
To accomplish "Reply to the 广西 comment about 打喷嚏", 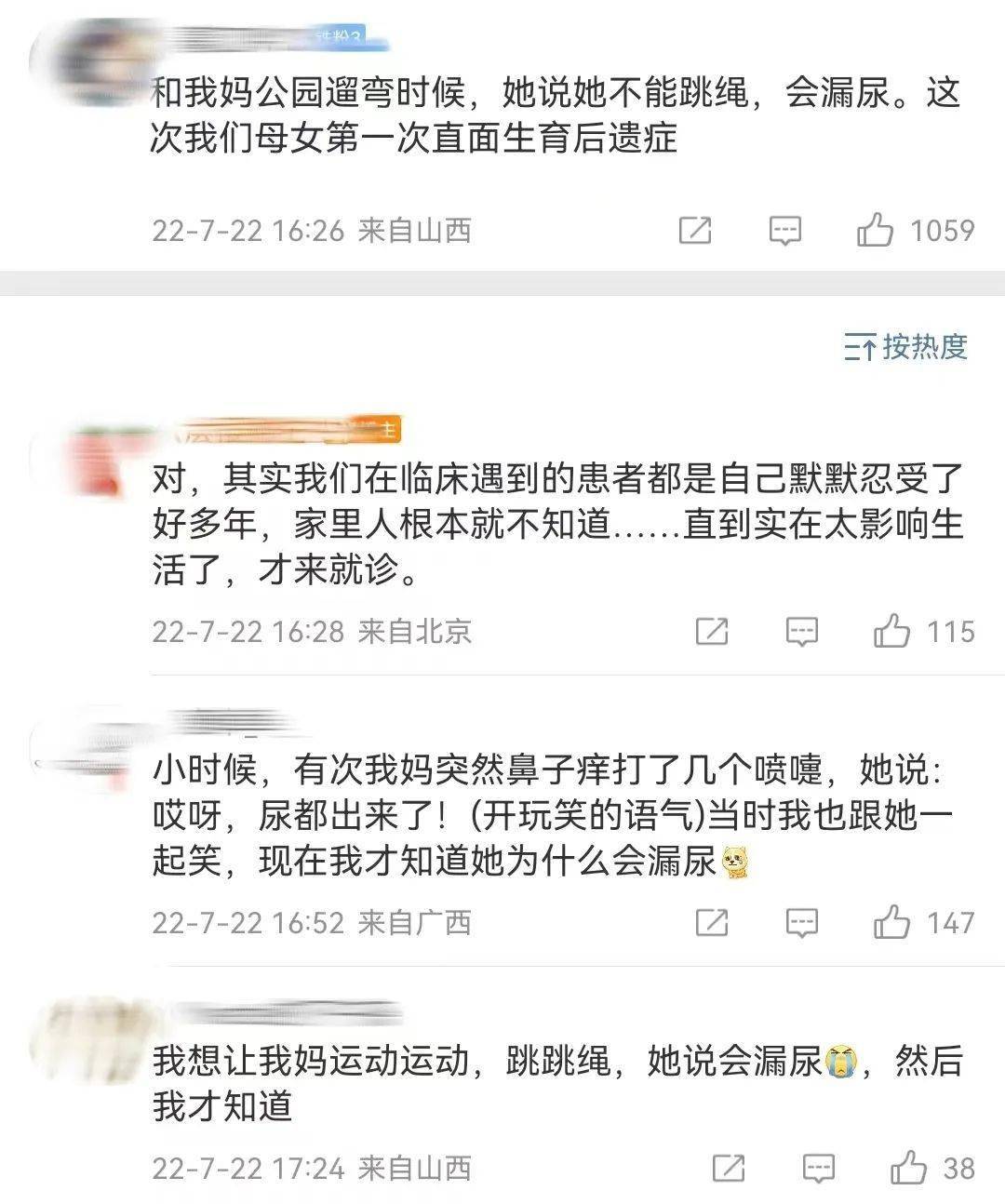I will (x=801, y=922).
